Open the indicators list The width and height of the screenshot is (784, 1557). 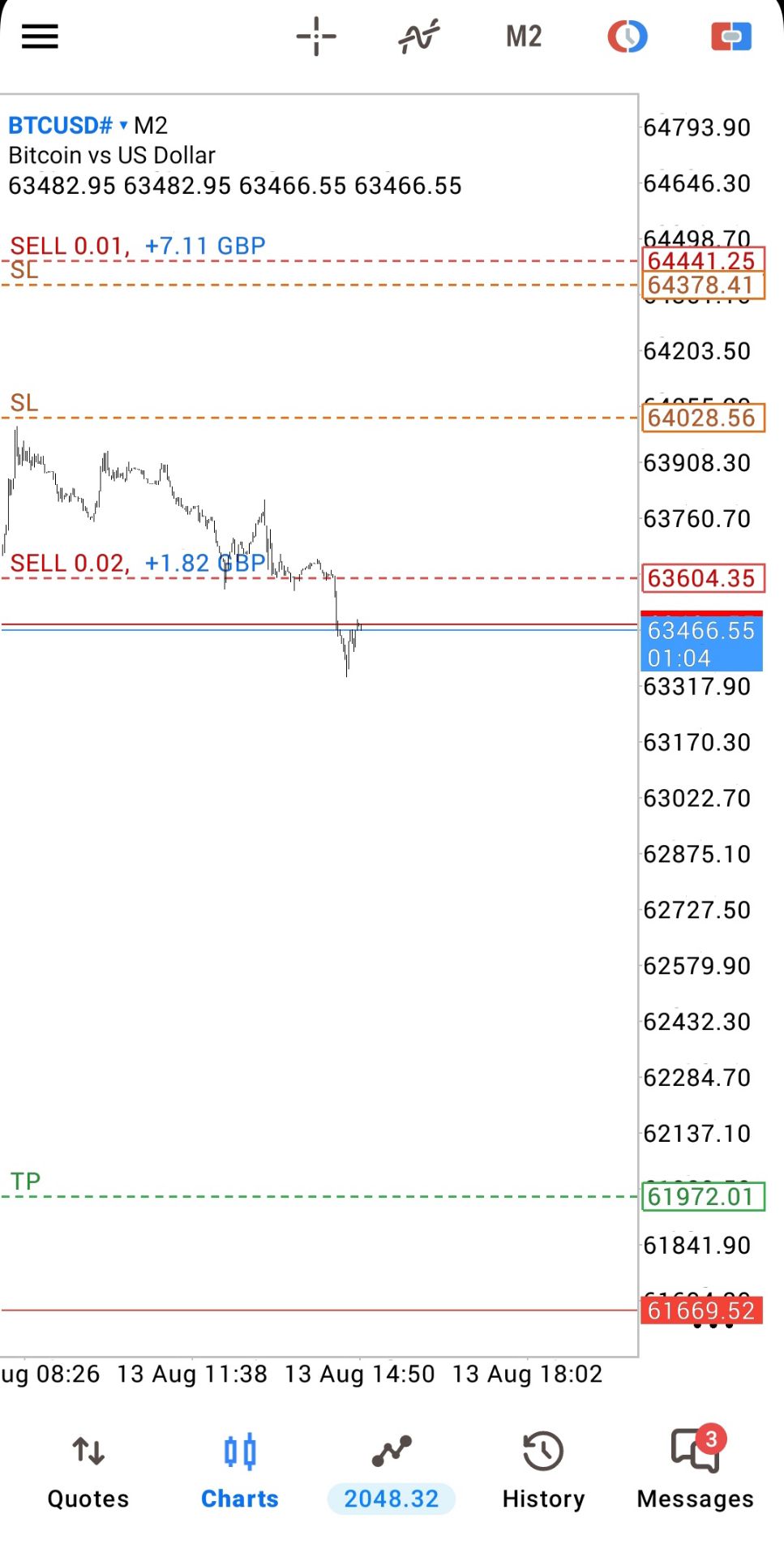point(419,36)
